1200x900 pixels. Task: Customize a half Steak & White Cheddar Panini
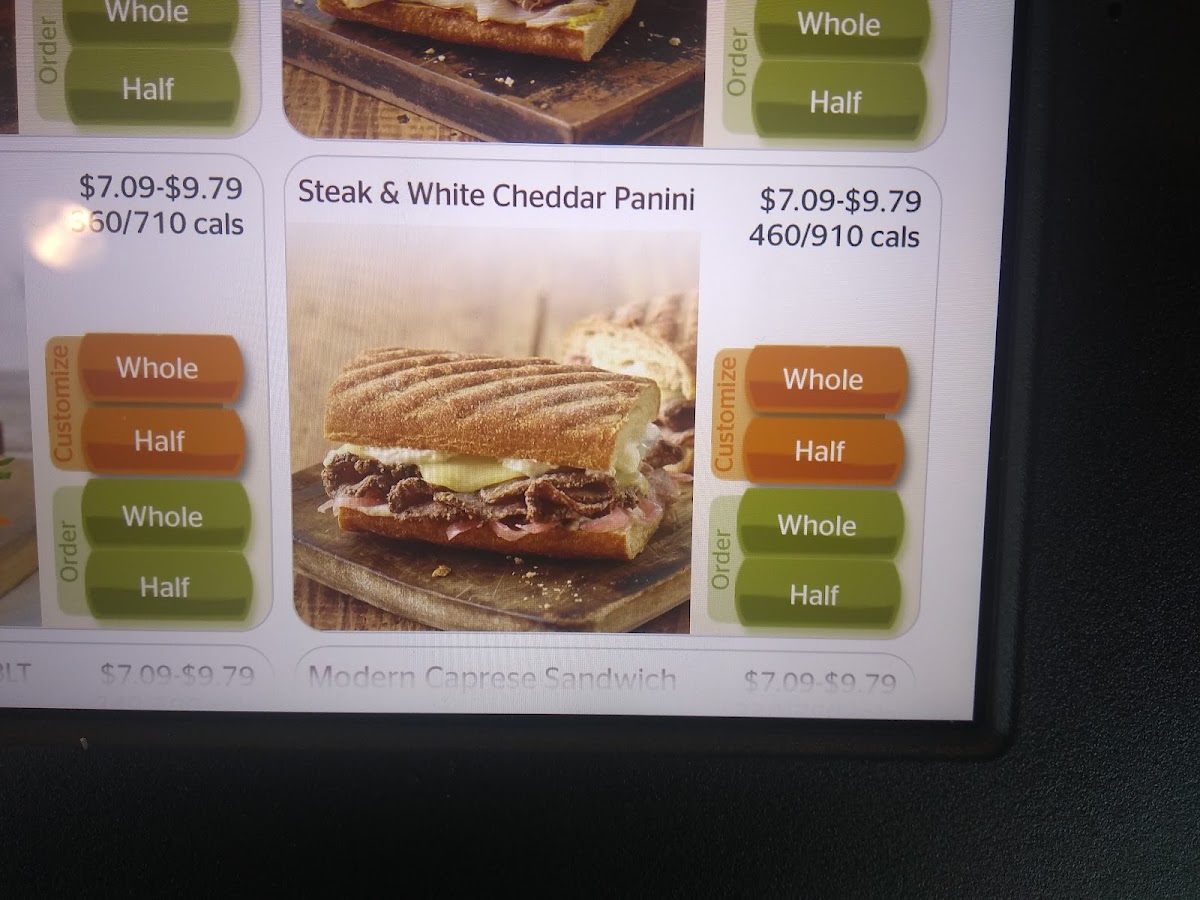822,451
